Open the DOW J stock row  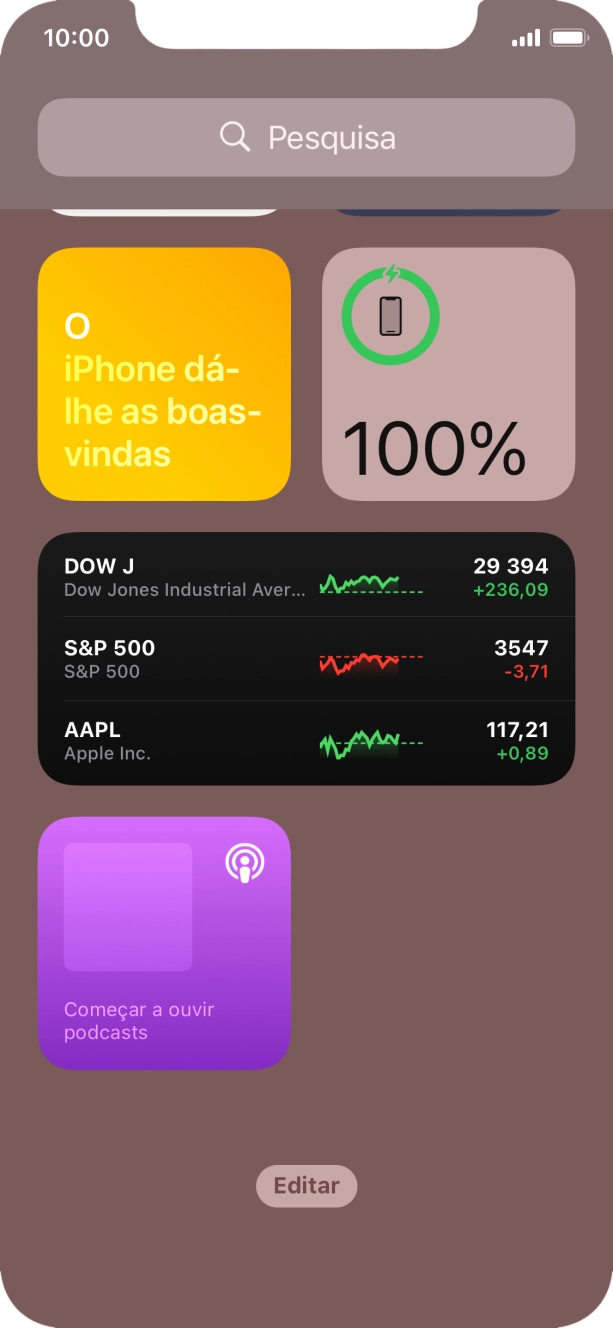[x=306, y=577]
